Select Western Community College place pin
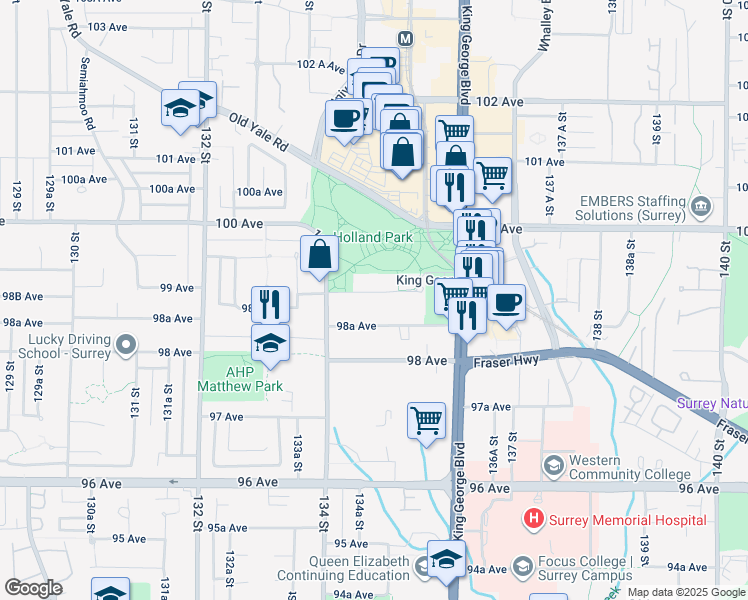Screen dimensions: 748x600 [553, 466]
